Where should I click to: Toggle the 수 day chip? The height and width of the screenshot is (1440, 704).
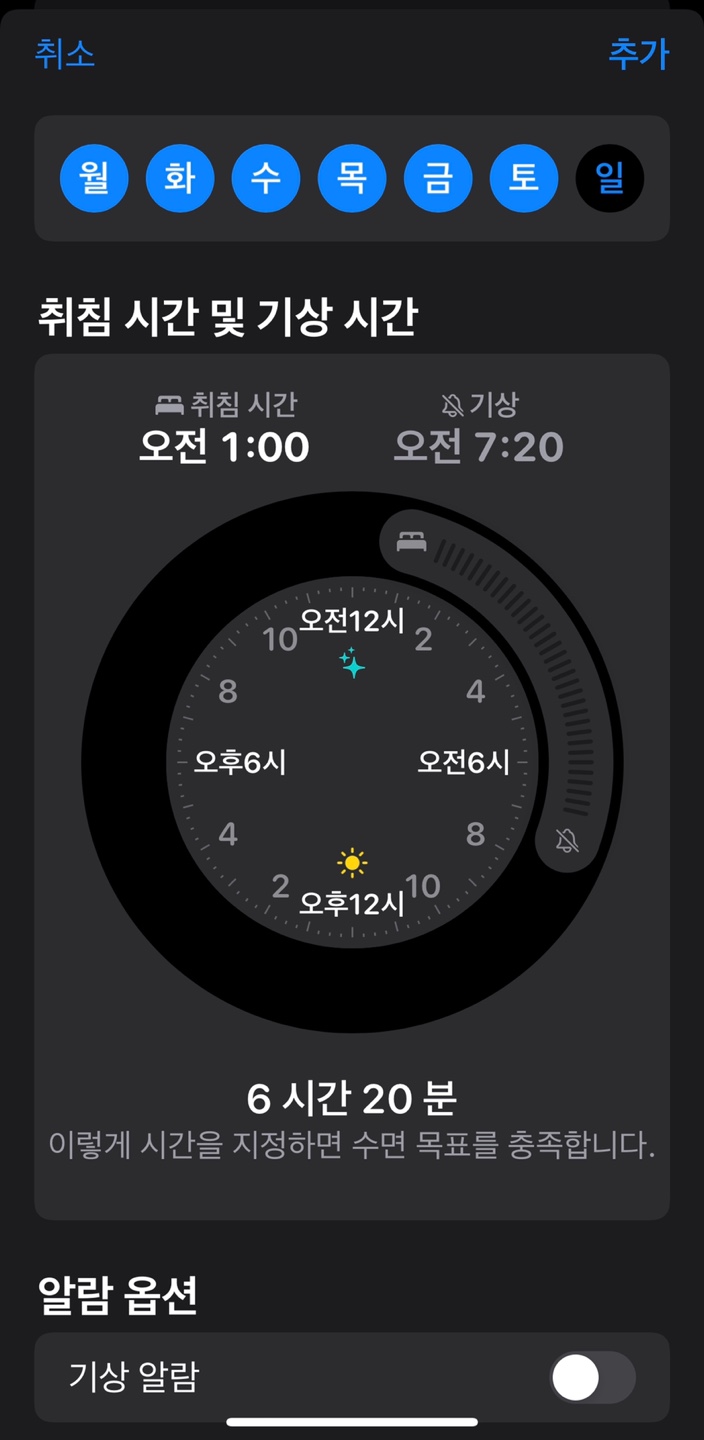(x=266, y=178)
